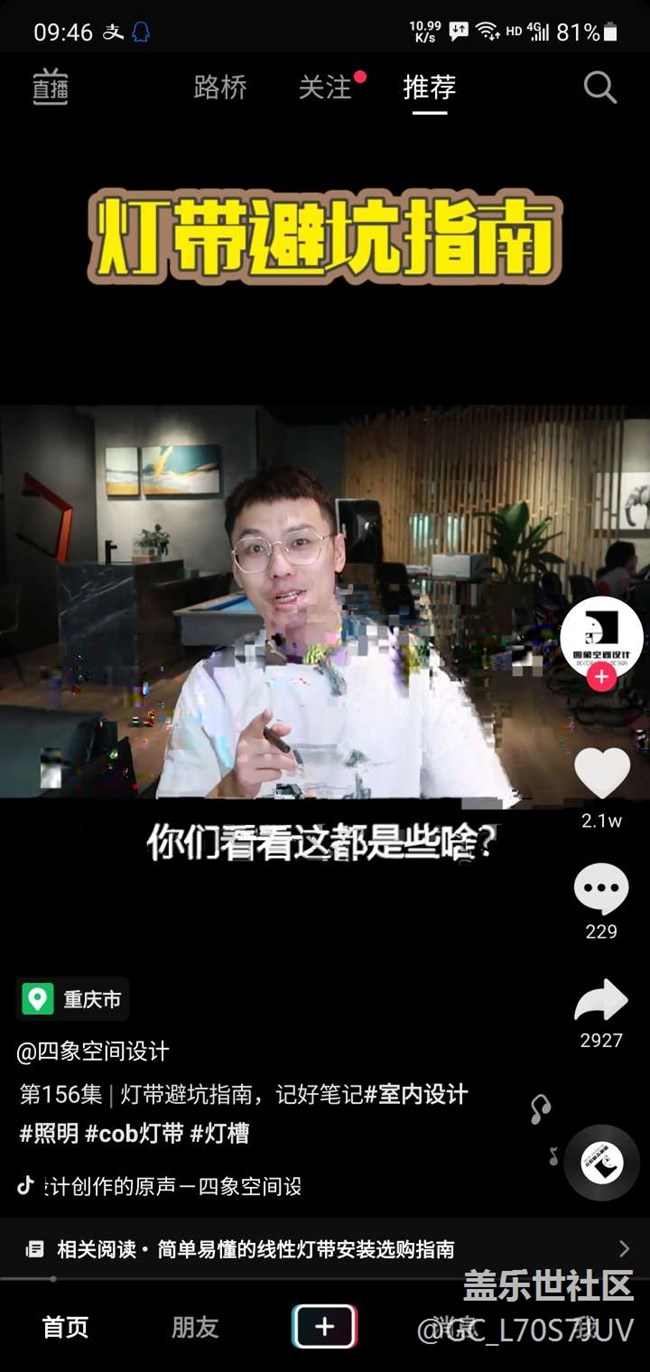Switch to the 朋友 tab
Image resolution: width=650 pixels, height=1372 pixels.
pos(194,1327)
